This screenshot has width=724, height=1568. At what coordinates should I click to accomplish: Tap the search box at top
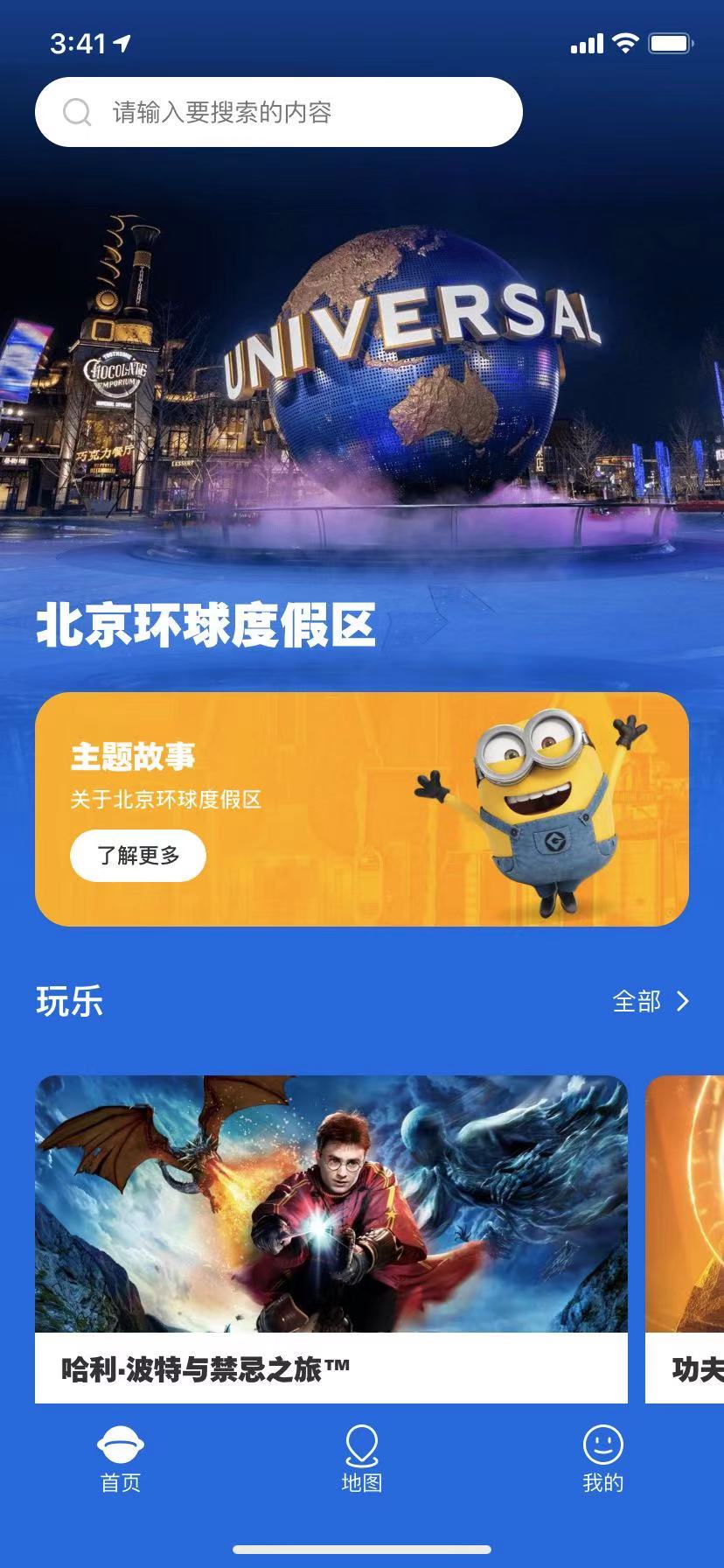click(x=278, y=112)
